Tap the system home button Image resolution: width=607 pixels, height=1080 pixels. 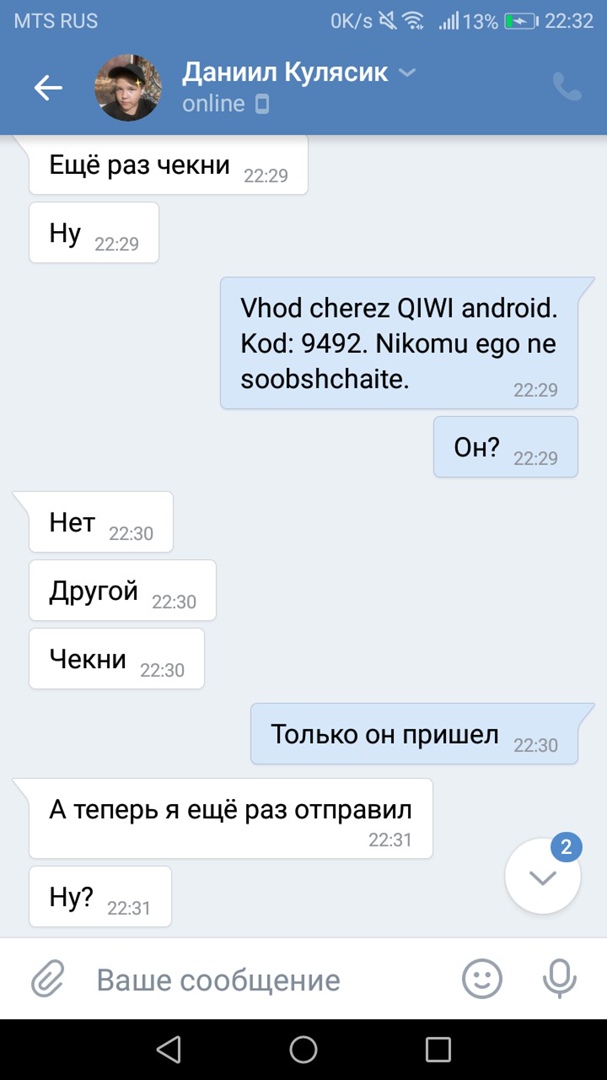pyautogui.click(x=303, y=1049)
